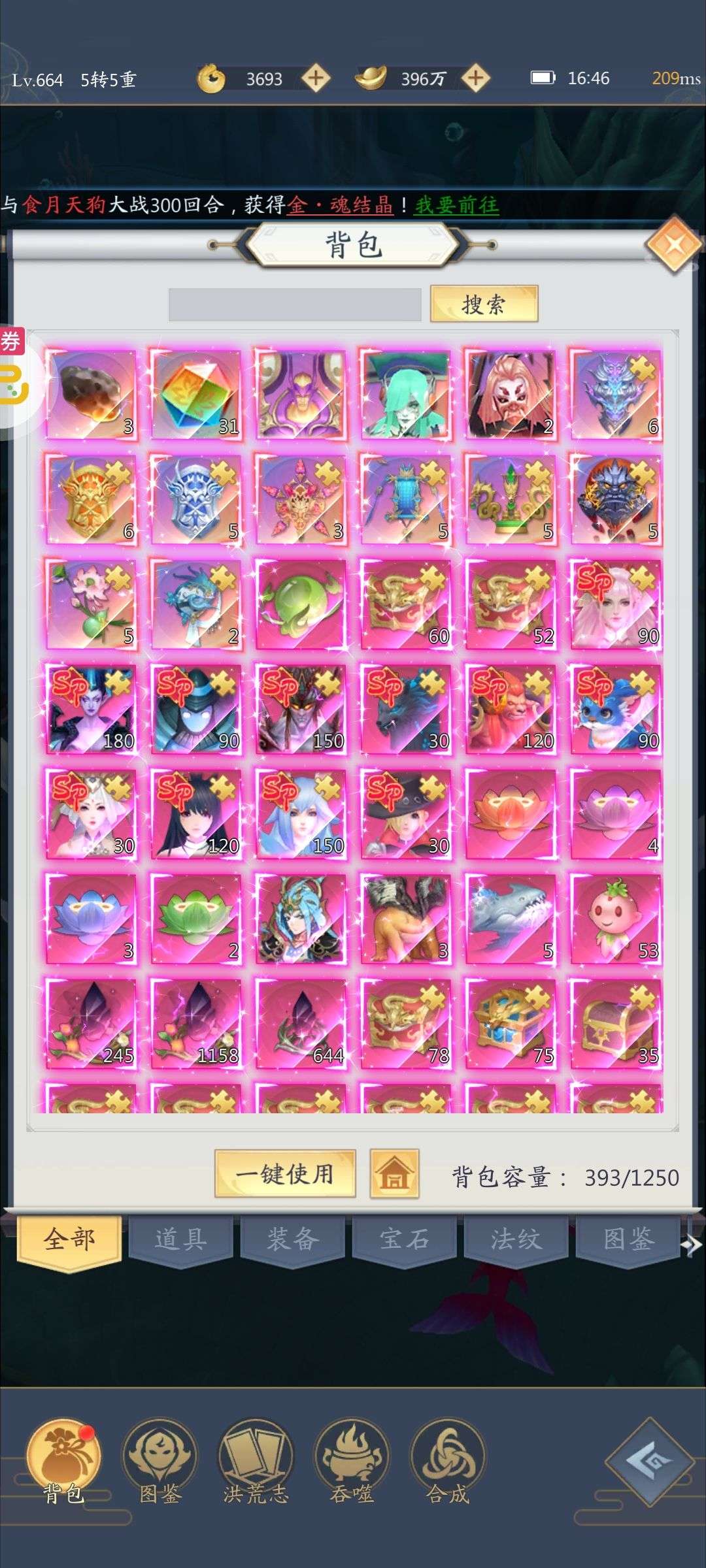Add more ingots via plus button

tap(475, 78)
